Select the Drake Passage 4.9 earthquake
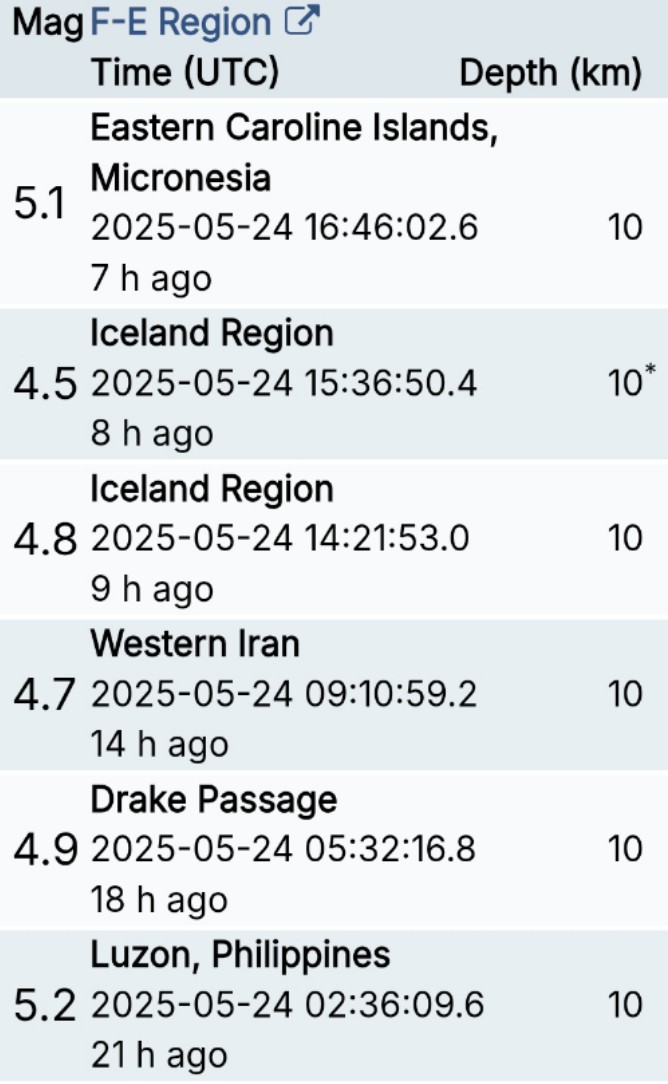Screen dimensions: 668x1084 pos(334,850)
